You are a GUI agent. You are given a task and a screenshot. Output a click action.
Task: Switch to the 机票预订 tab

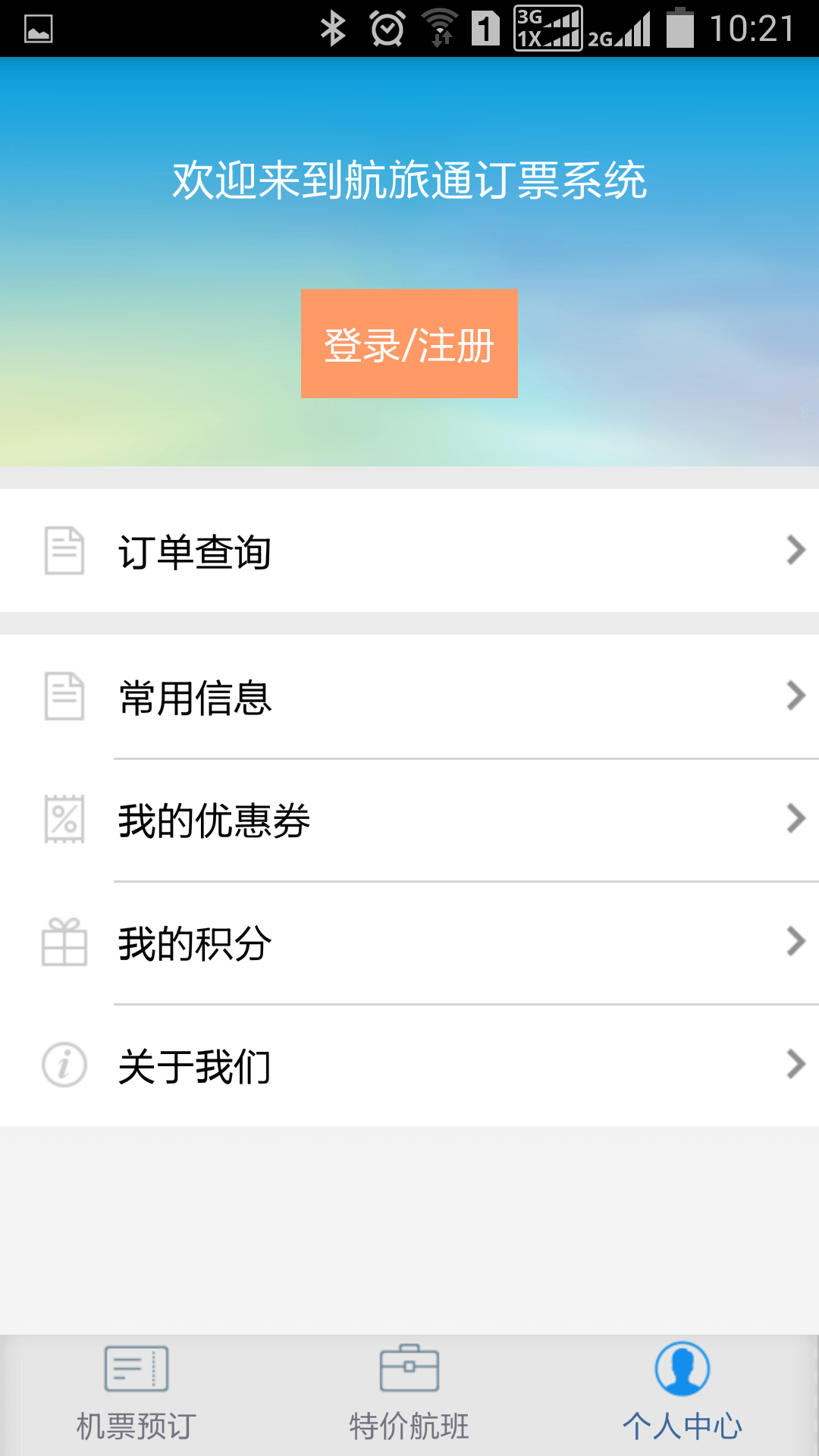136,1395
